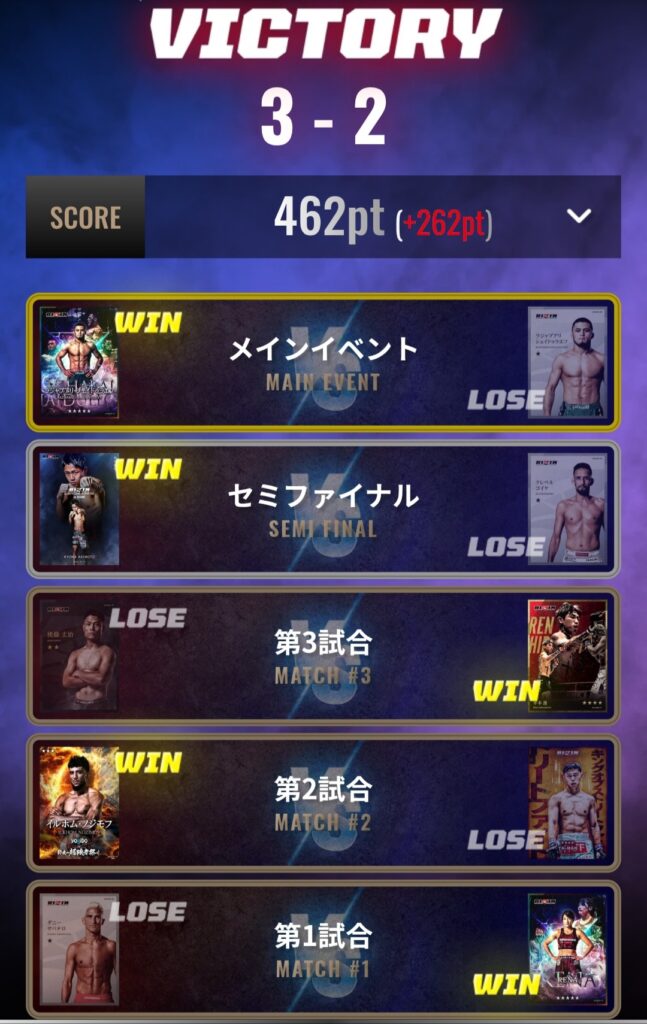This screenshot has height=1024, width=647.
Task: Open the Semi Final match result
Action: point(323,509)
